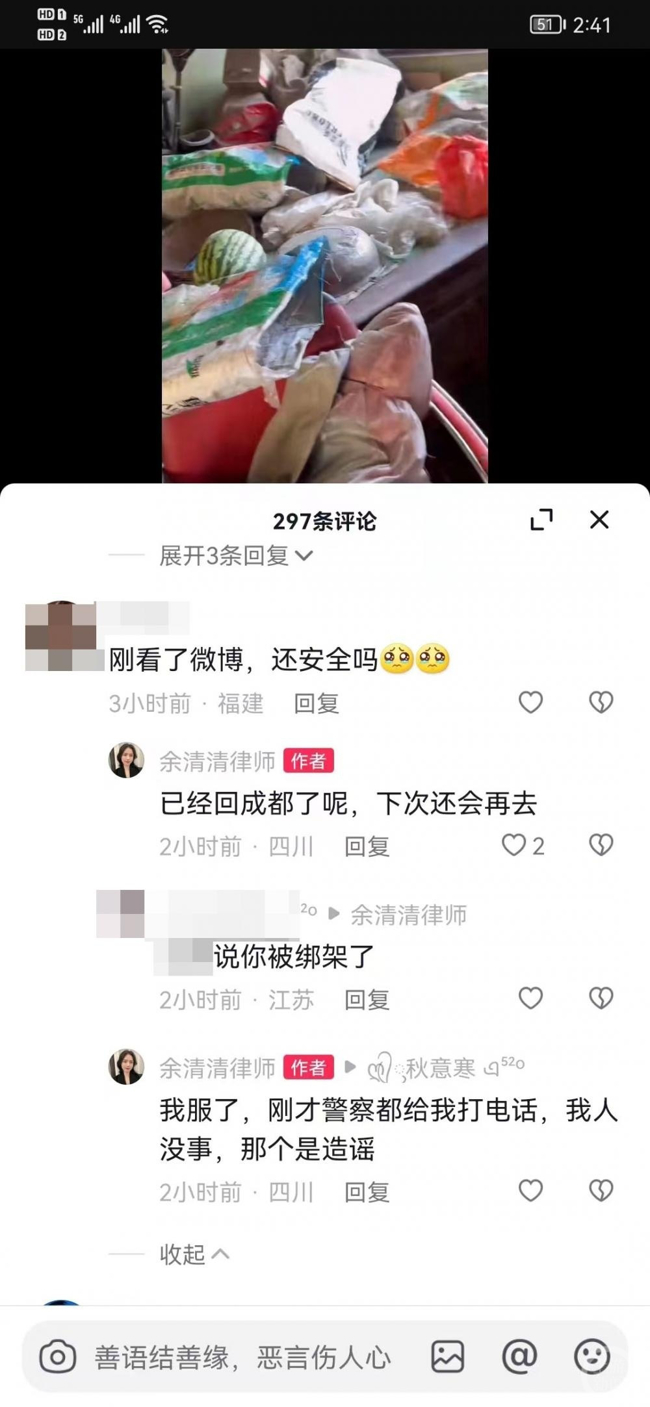This screenshot has width=650, height=1407.
Task: Like the reply '说你被绑架了'
Action: tap(530, 998)
